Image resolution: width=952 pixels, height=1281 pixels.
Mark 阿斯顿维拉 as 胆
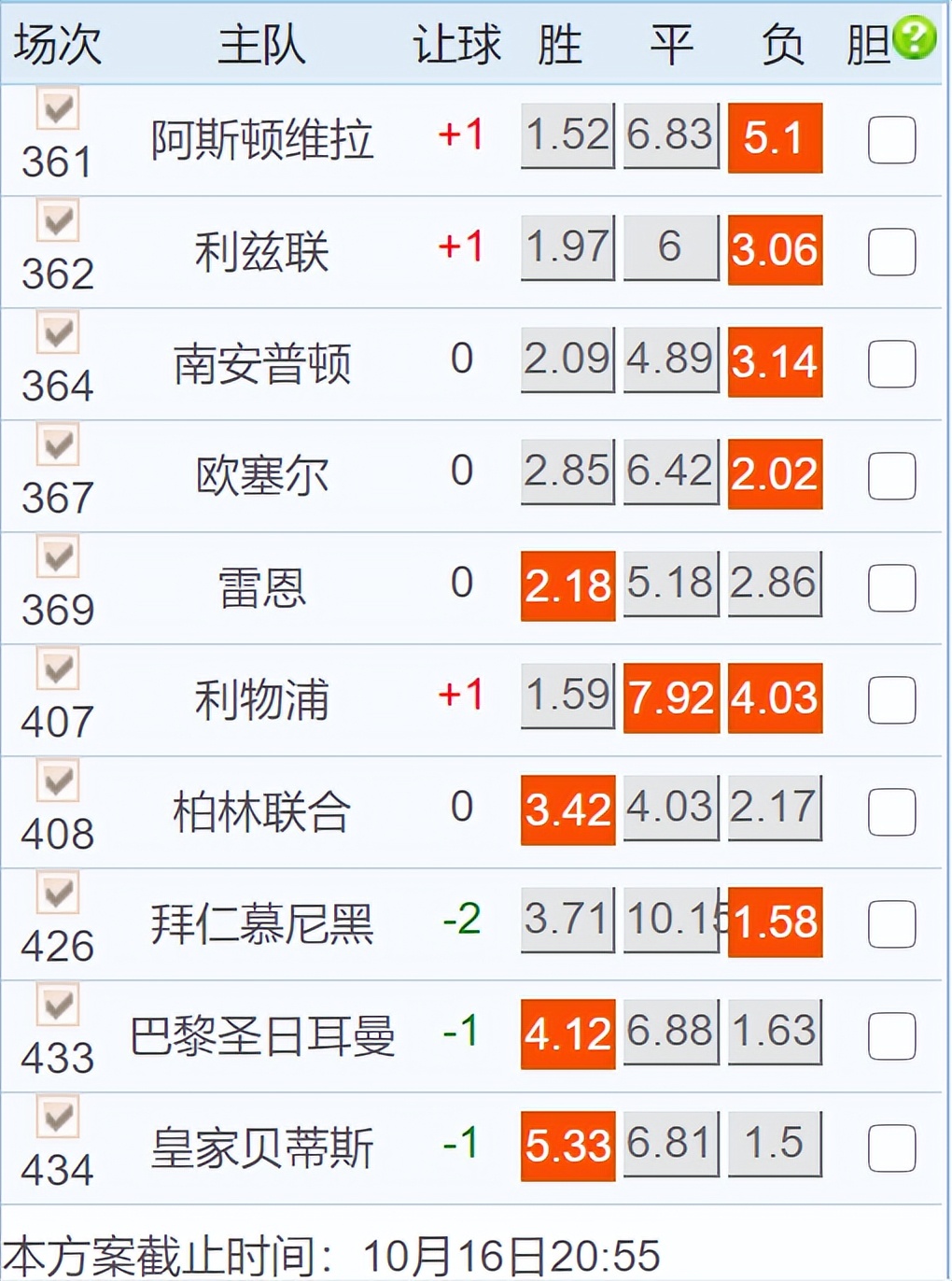coord(891,140)
